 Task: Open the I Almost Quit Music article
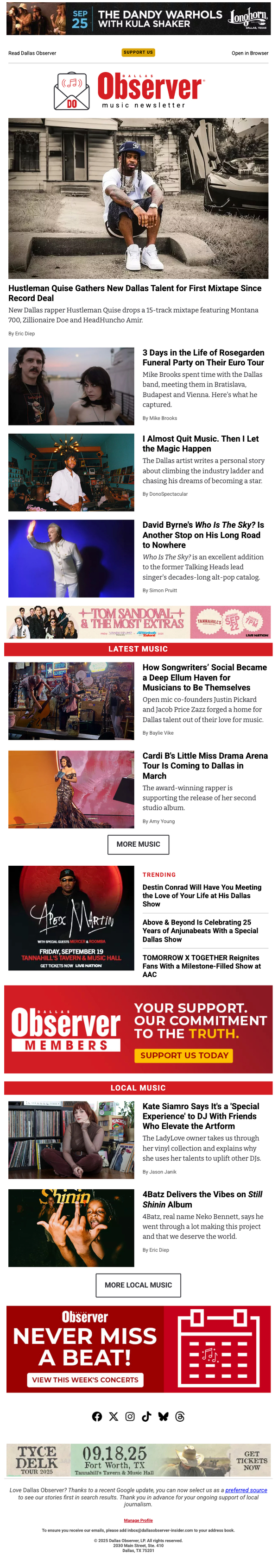[201, 443]
